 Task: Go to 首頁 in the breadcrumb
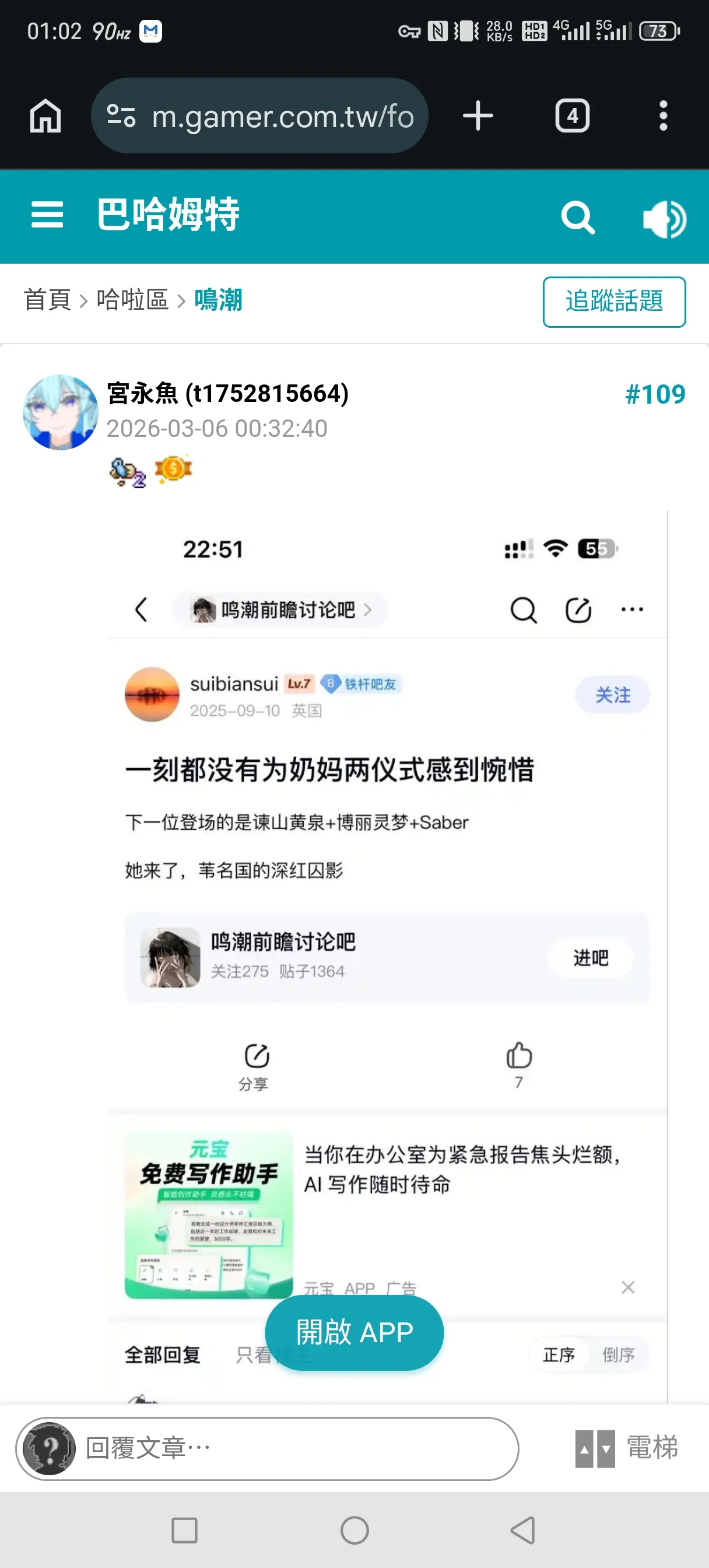coord(47,300)
